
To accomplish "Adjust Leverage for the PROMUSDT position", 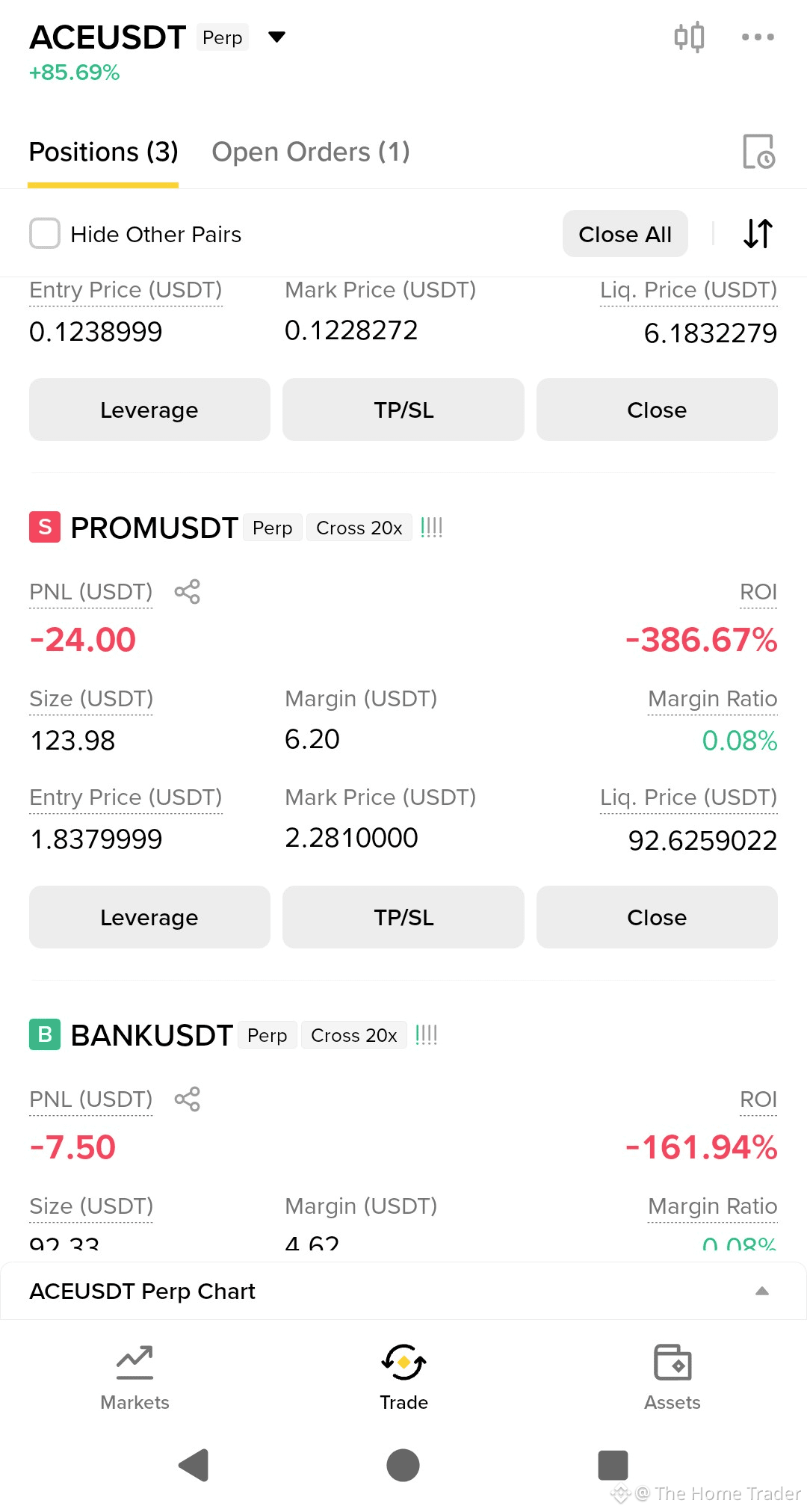I will coord(149,917).
